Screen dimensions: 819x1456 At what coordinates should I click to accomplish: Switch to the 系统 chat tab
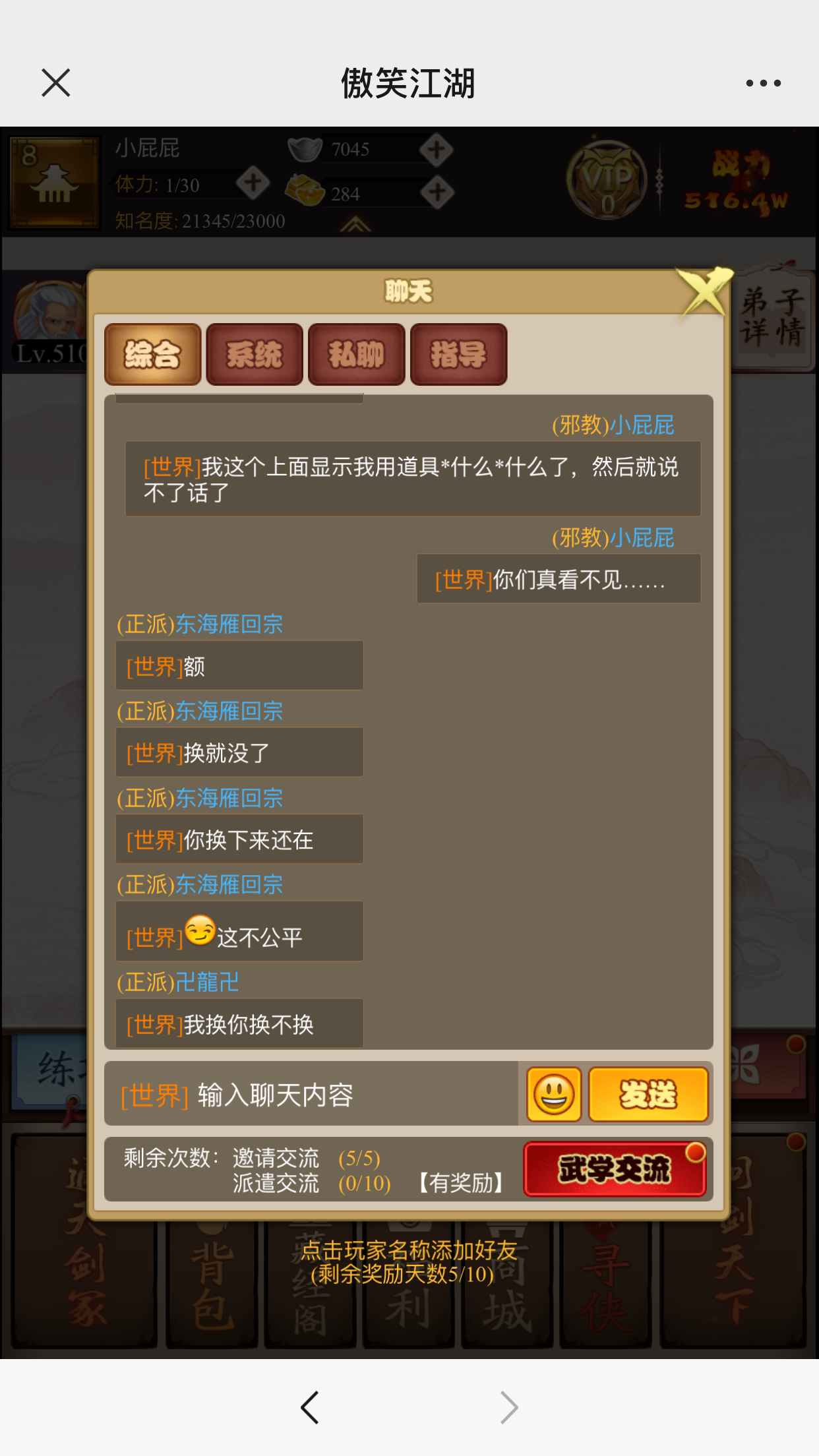point(255,355)
